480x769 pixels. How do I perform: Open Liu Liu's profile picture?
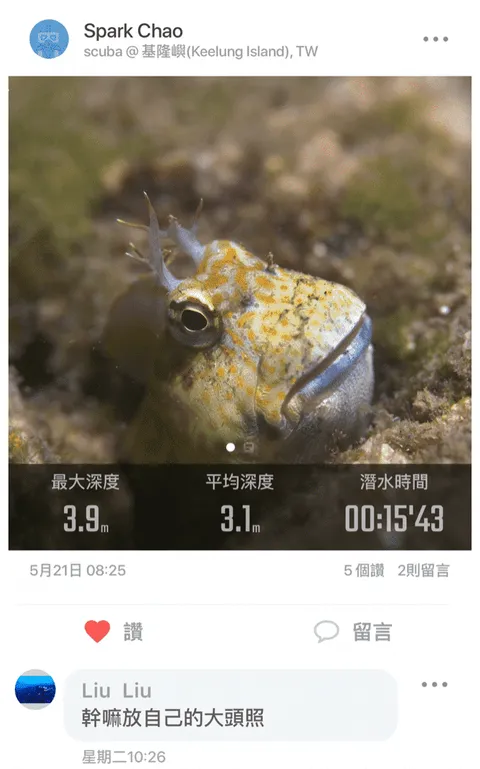point(35,689)
